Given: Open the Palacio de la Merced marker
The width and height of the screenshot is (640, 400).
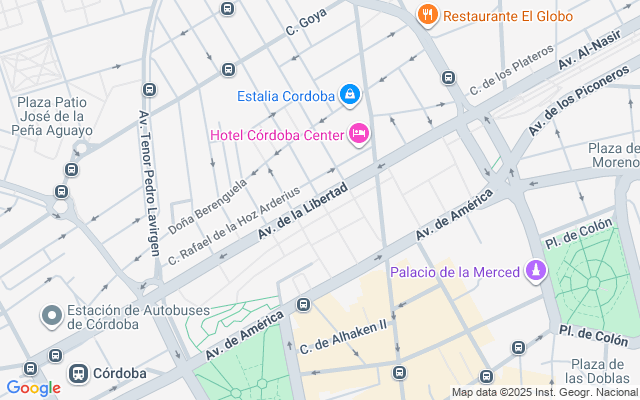Looking at the screenshot, I should [536, 271].
